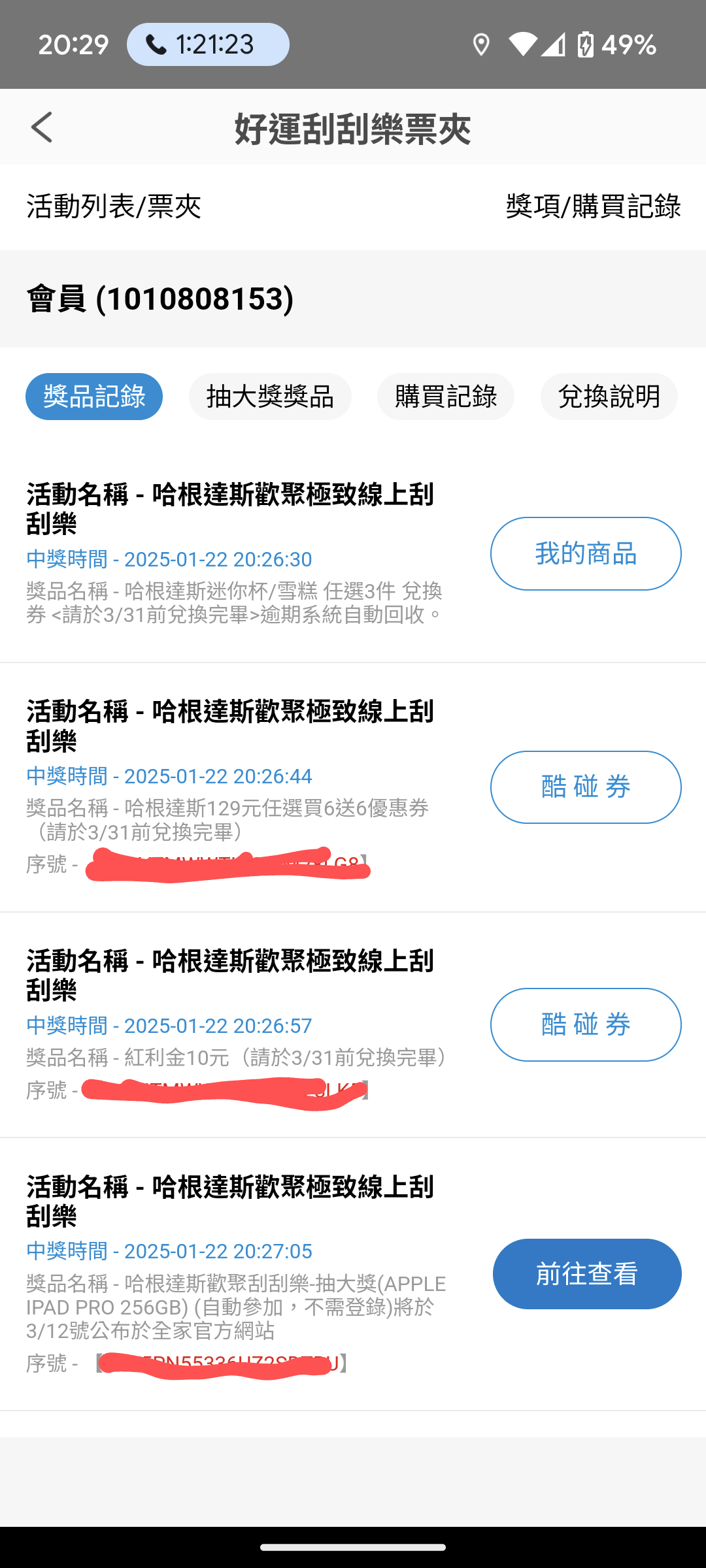
Task: Select the 獎品記錄 chip
Action: 94,397
